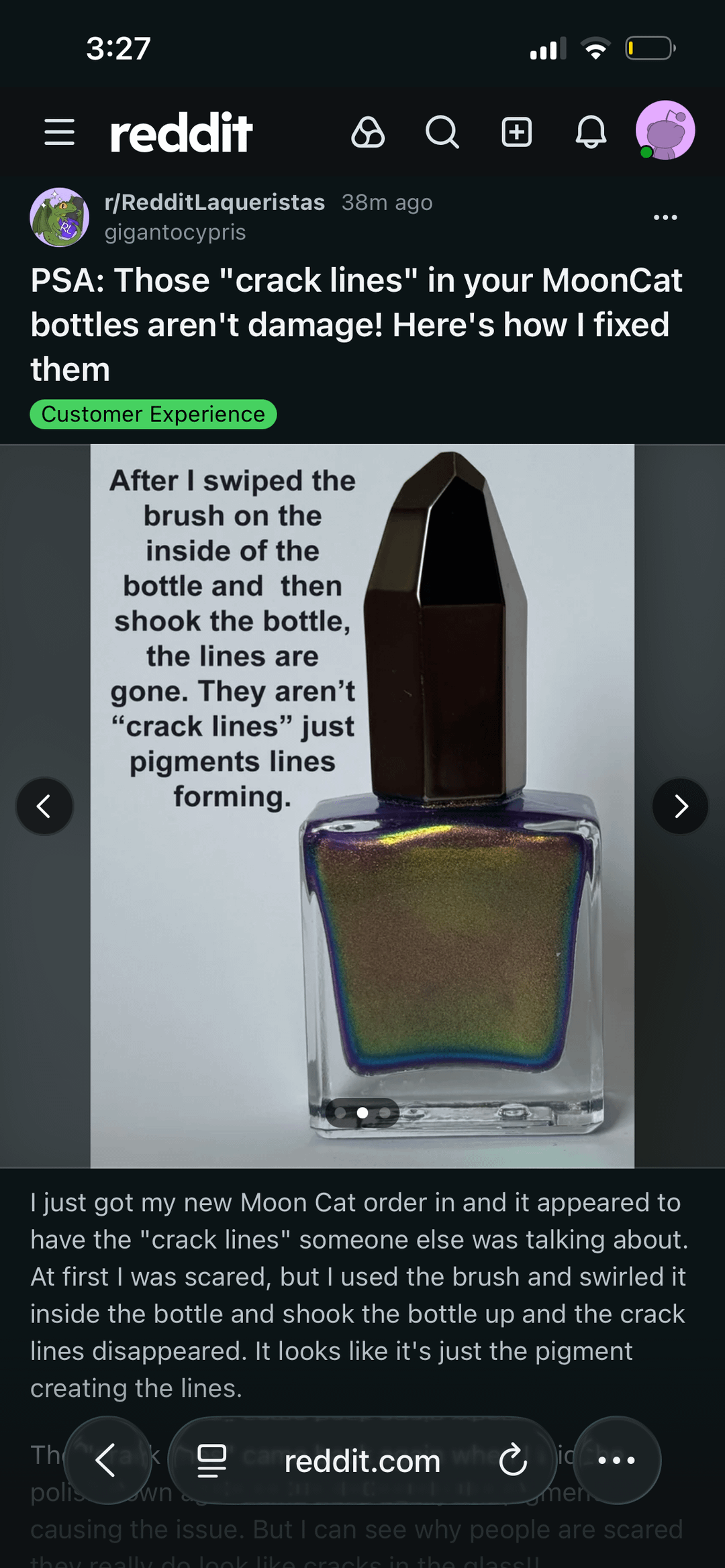This screenshot has height=1568, width=725.
Task: View gigantocypris's profile
Action: point(175,232)
